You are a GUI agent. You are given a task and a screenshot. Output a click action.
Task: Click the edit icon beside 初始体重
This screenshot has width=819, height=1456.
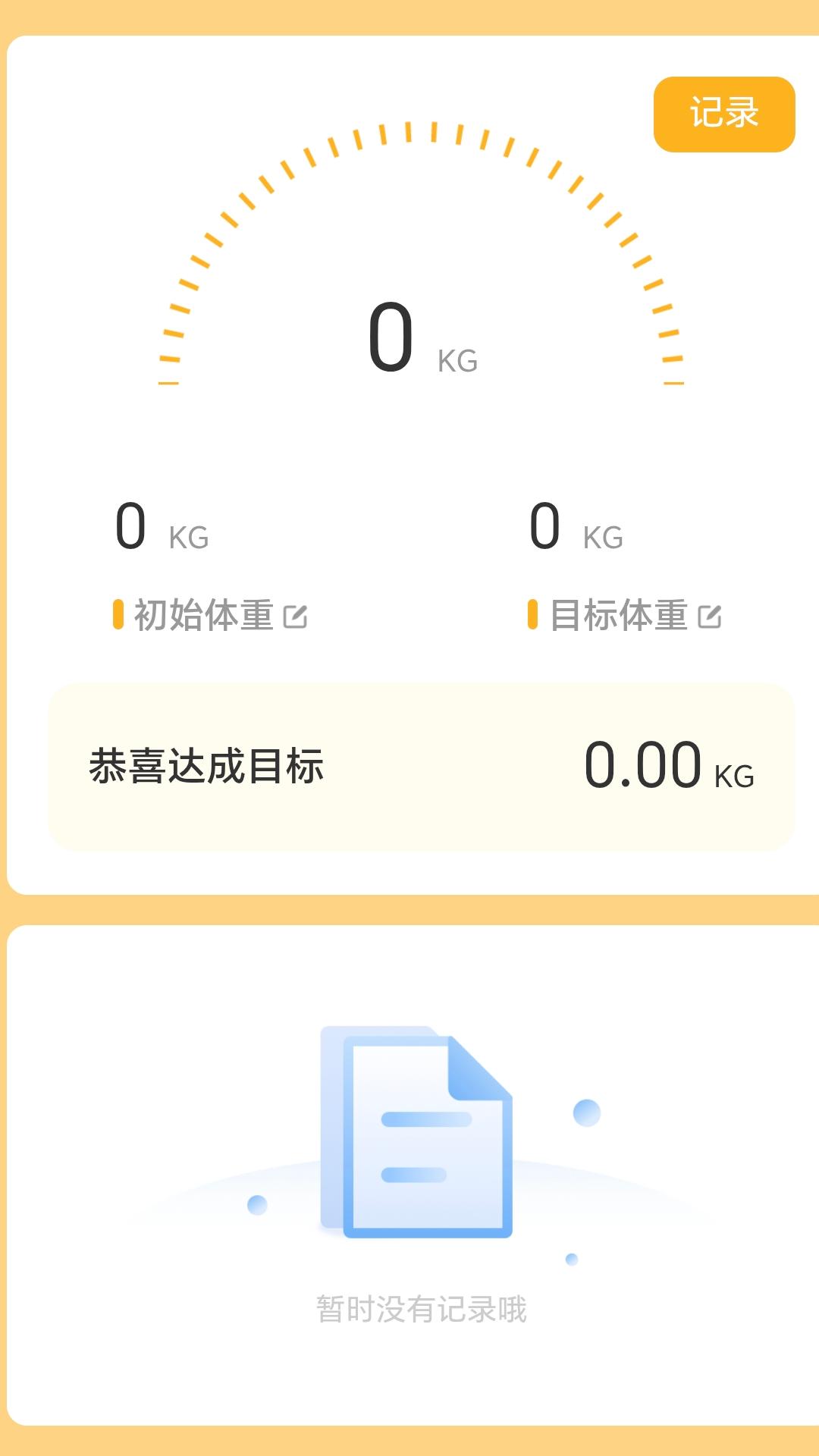coord(296,616)
